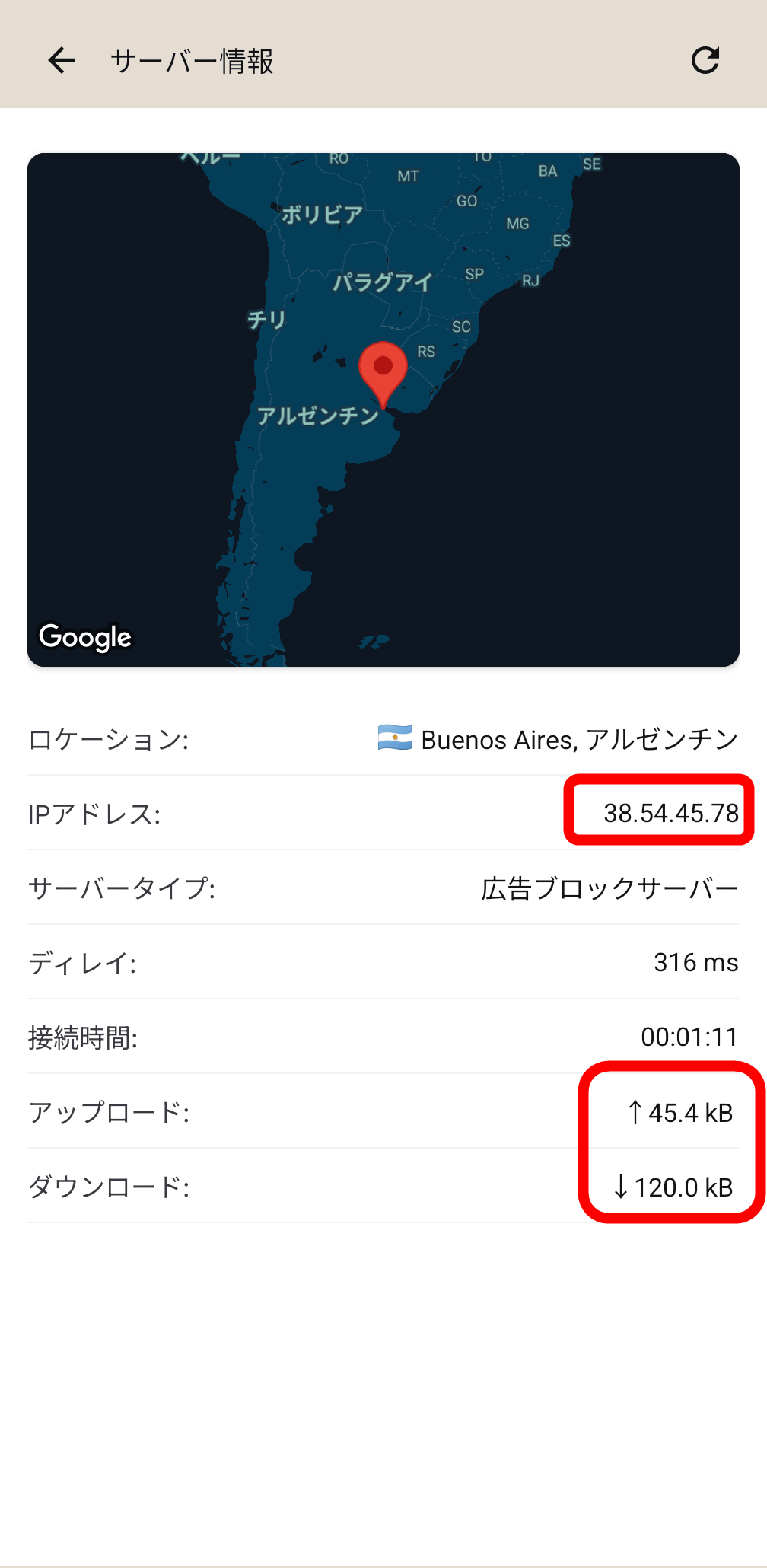Viewport: 767px width, 1568px height.
Task: Go back from the サーバー情報 screen
Action: coord(62,60)
